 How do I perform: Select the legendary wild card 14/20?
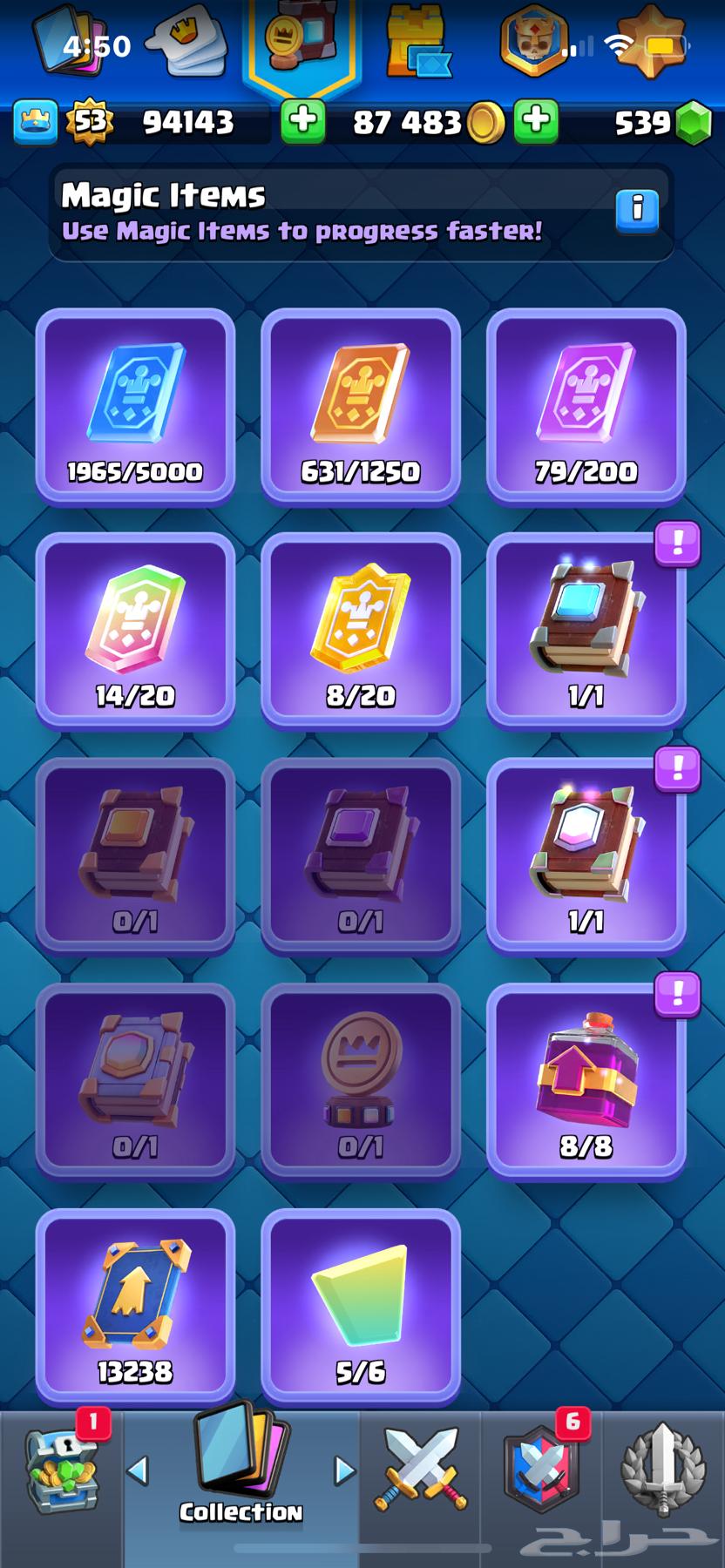[x=135, y=631]
